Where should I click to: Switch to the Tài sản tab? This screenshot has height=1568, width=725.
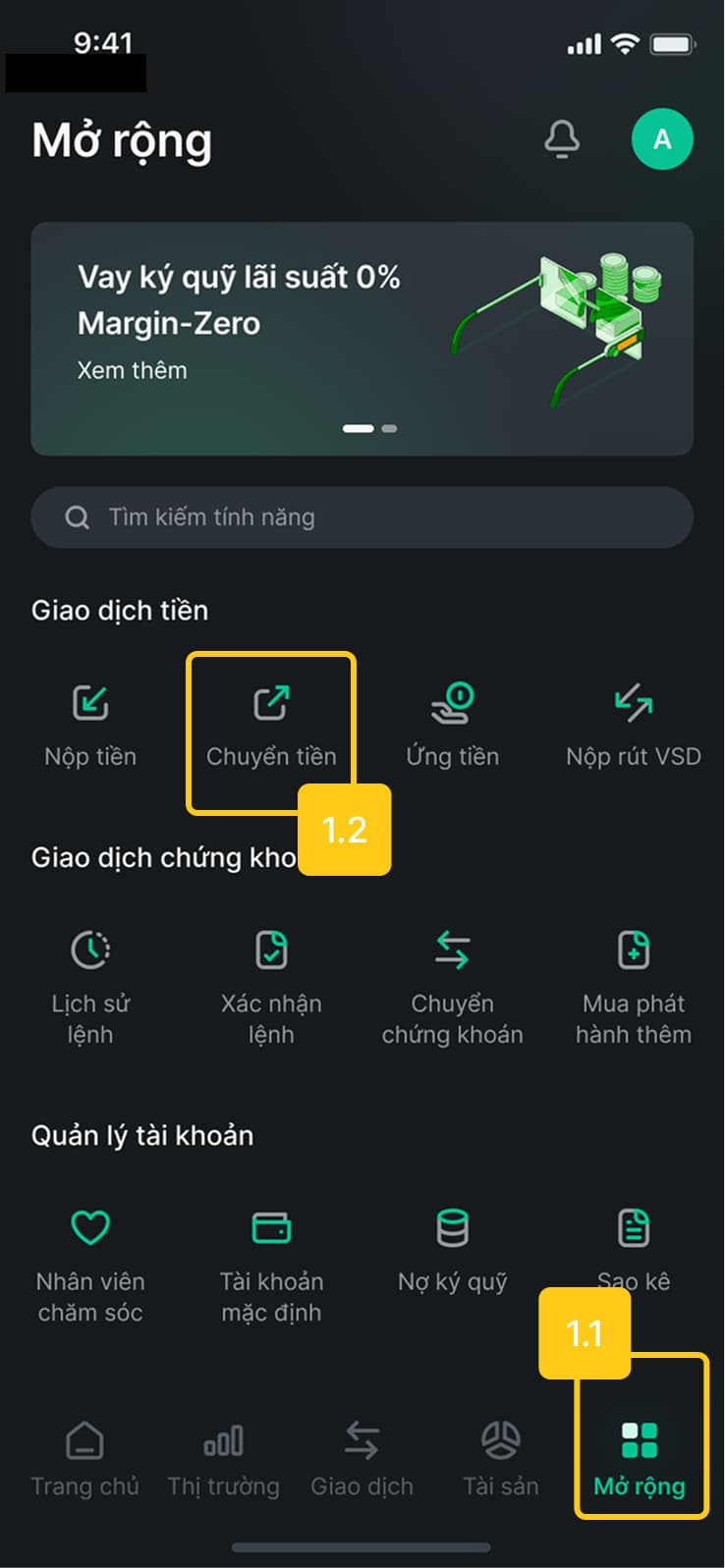pos(500,1458)
